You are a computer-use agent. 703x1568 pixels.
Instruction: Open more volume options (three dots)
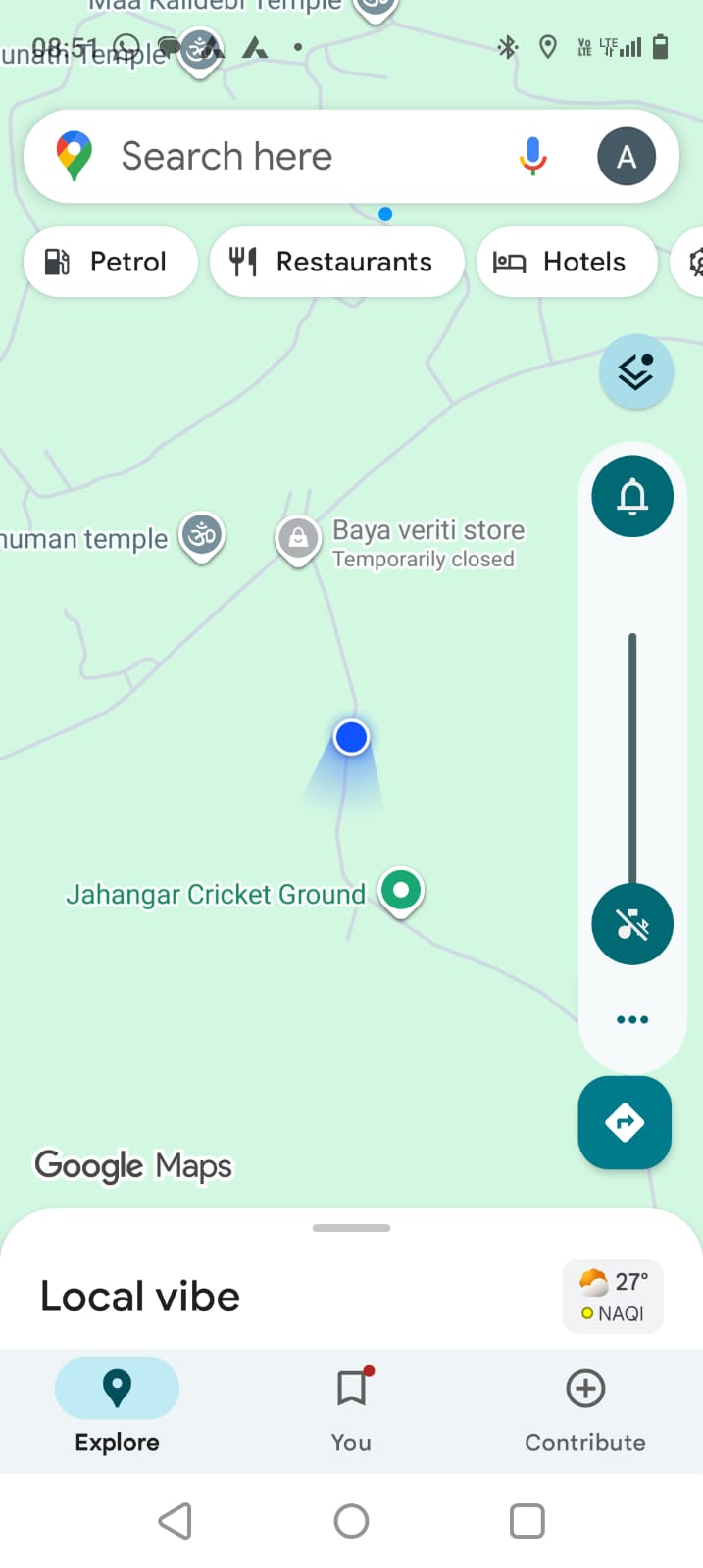coord(632,1019)
